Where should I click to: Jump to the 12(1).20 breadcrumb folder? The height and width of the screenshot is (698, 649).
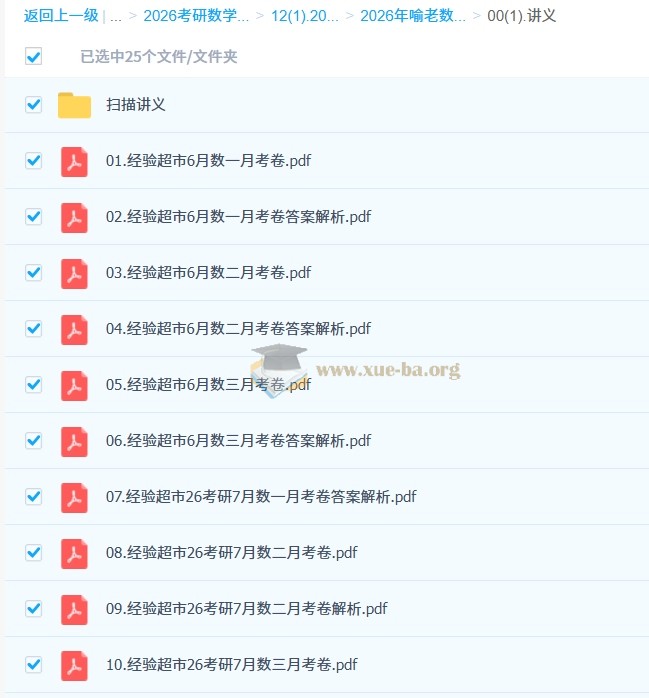tap(305, 16)
